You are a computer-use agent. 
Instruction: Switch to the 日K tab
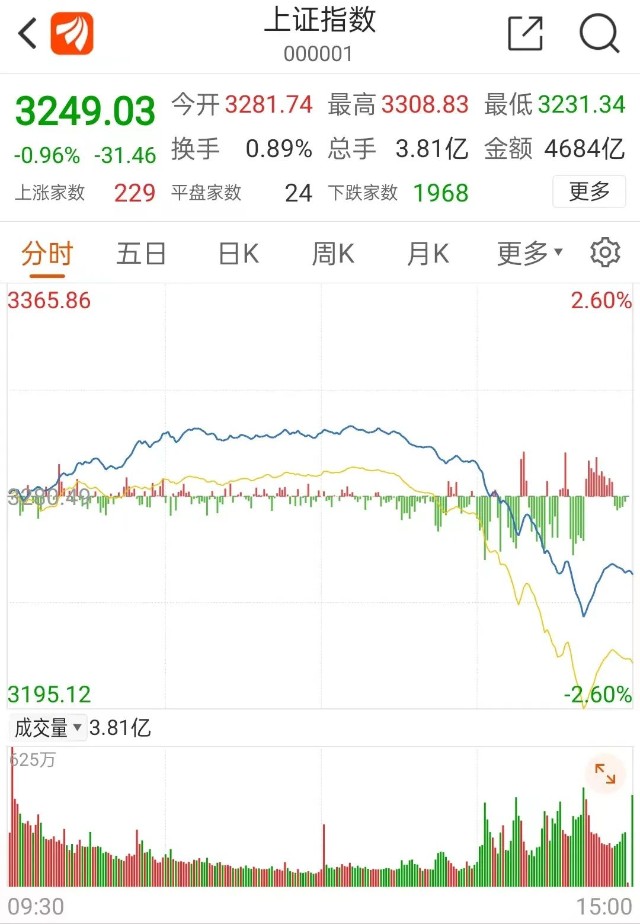(238, 254)
